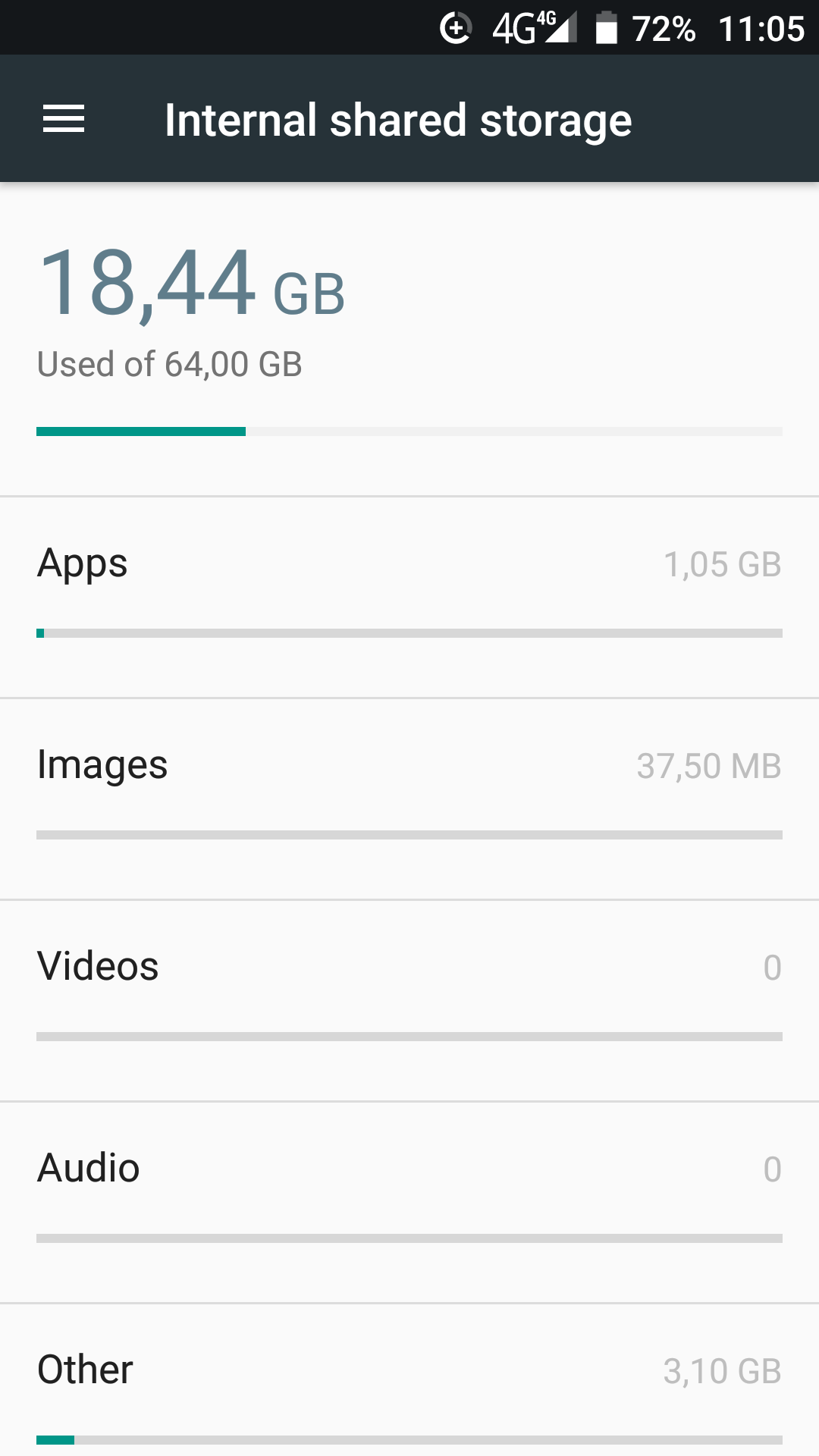The height and width of the screenshot is (1456, 819).
Task: Tap the 1,05 GB value beside Apps
Action: click(722, 565)
